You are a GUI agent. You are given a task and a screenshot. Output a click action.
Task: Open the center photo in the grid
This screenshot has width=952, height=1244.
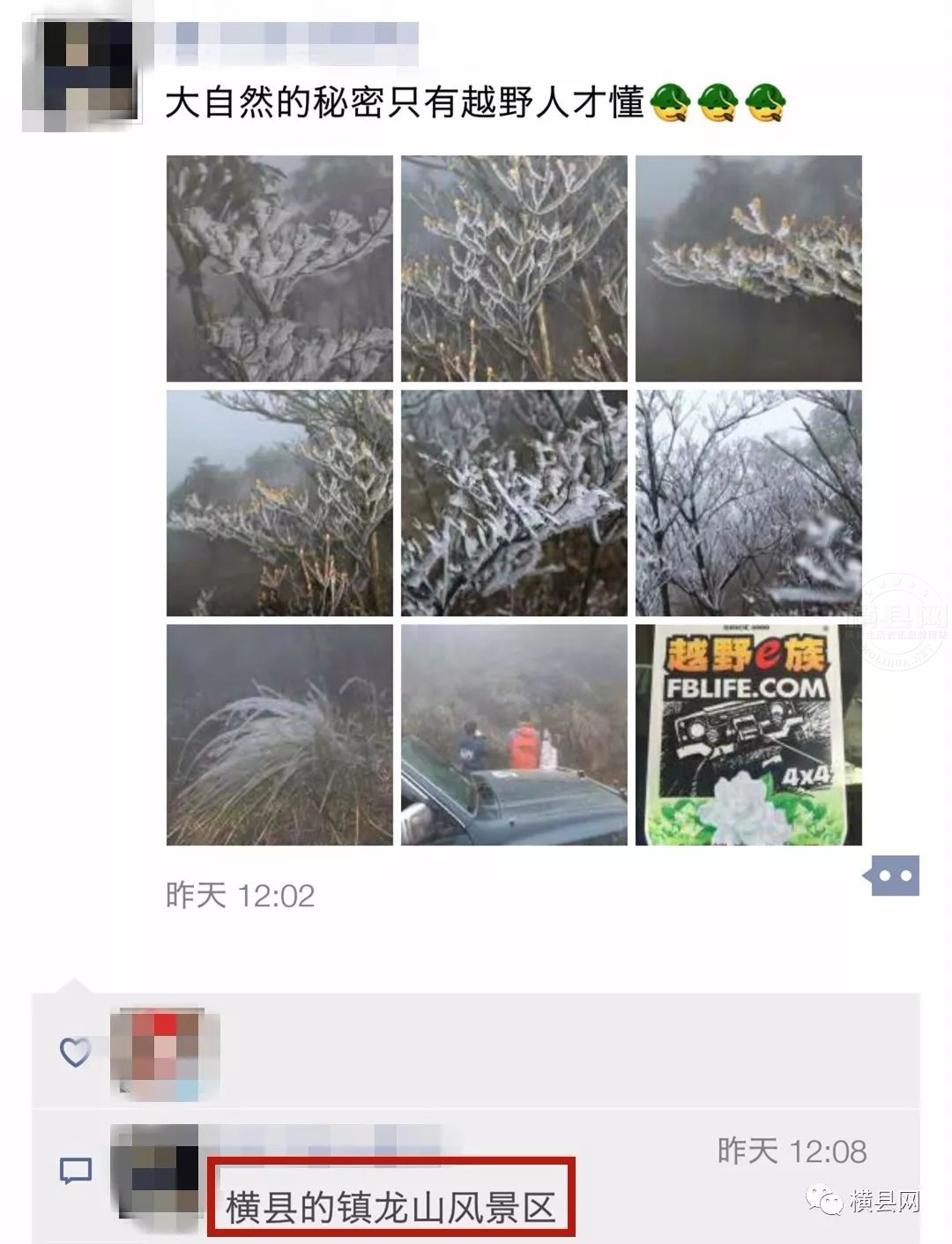click(514, 503)
